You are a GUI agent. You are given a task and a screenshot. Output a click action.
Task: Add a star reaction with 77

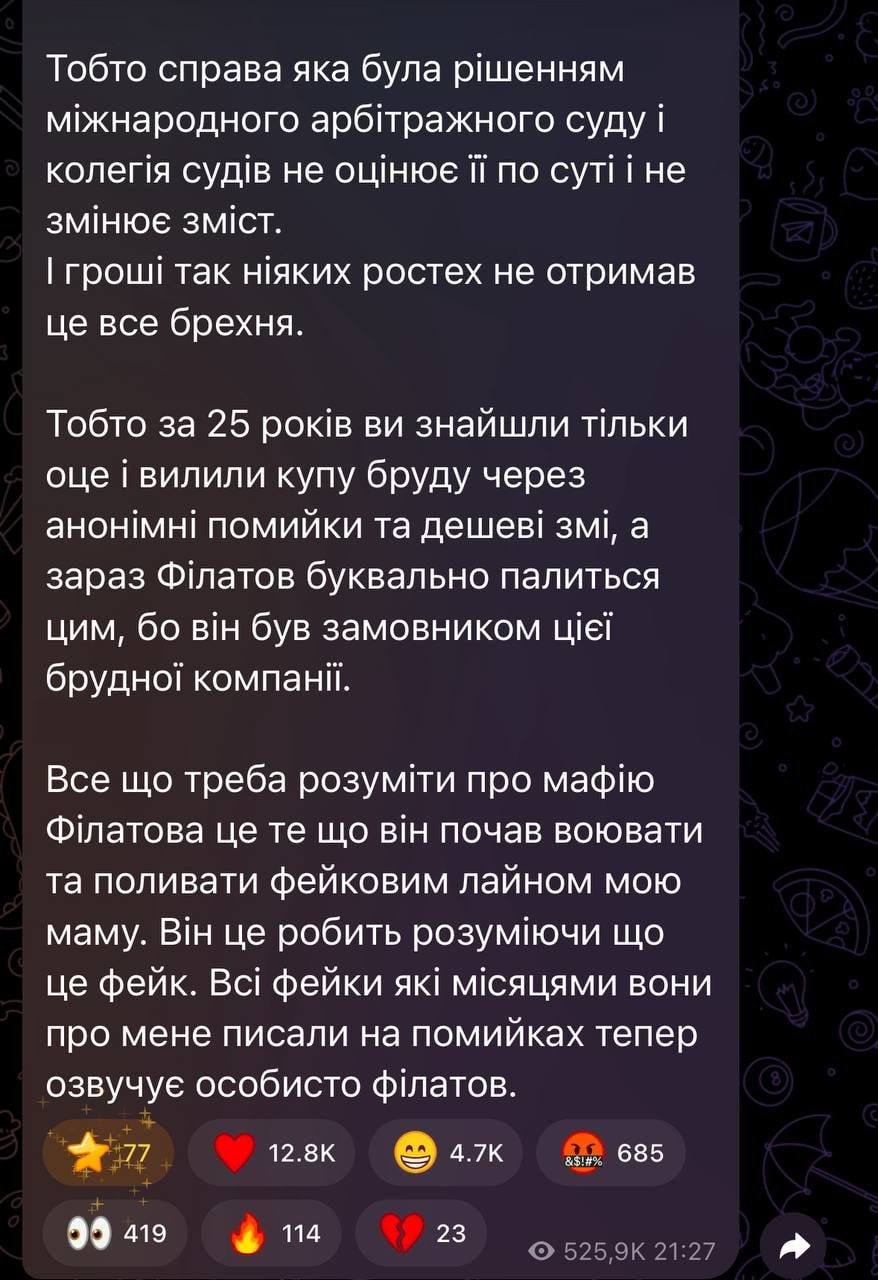[108, 1153]
